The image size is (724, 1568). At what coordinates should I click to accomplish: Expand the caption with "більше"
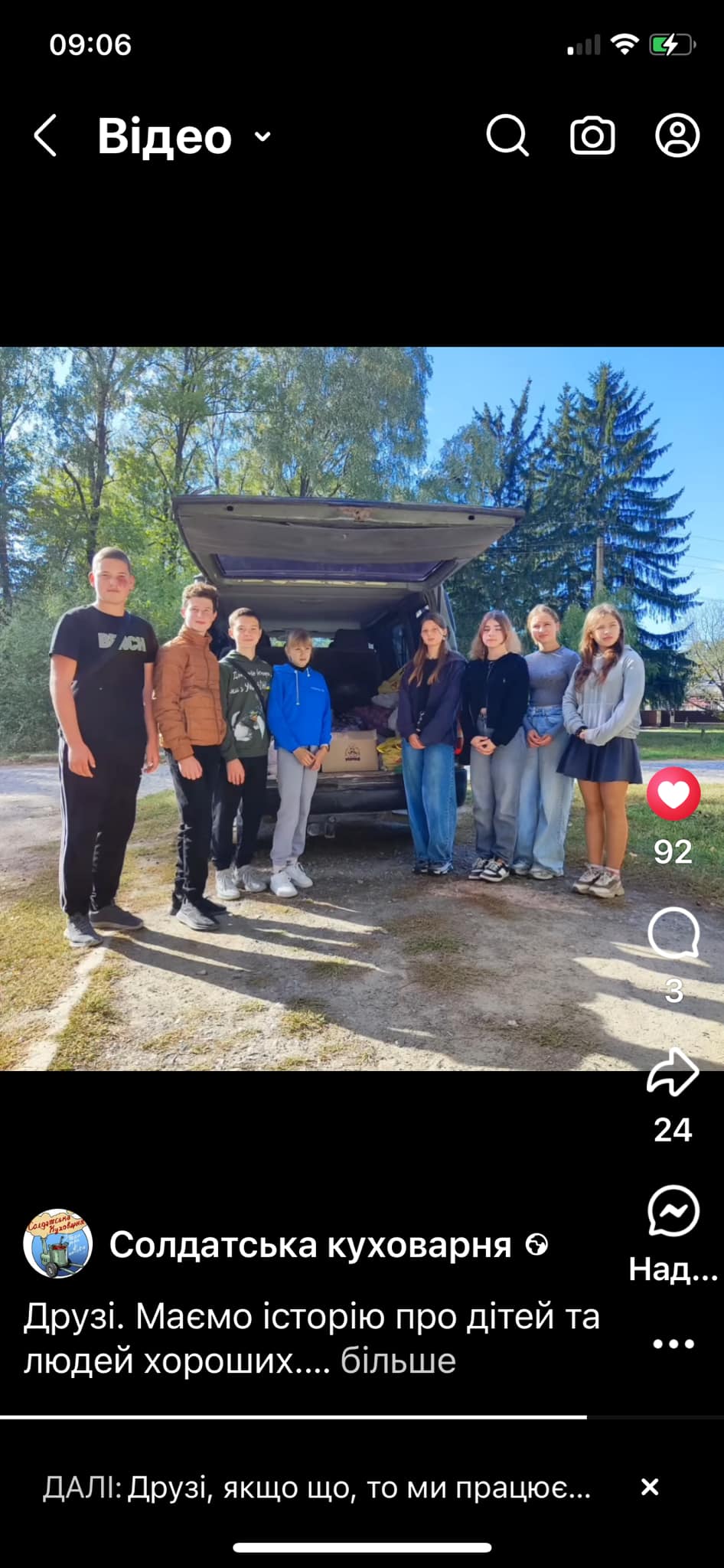pos(398,1361)
